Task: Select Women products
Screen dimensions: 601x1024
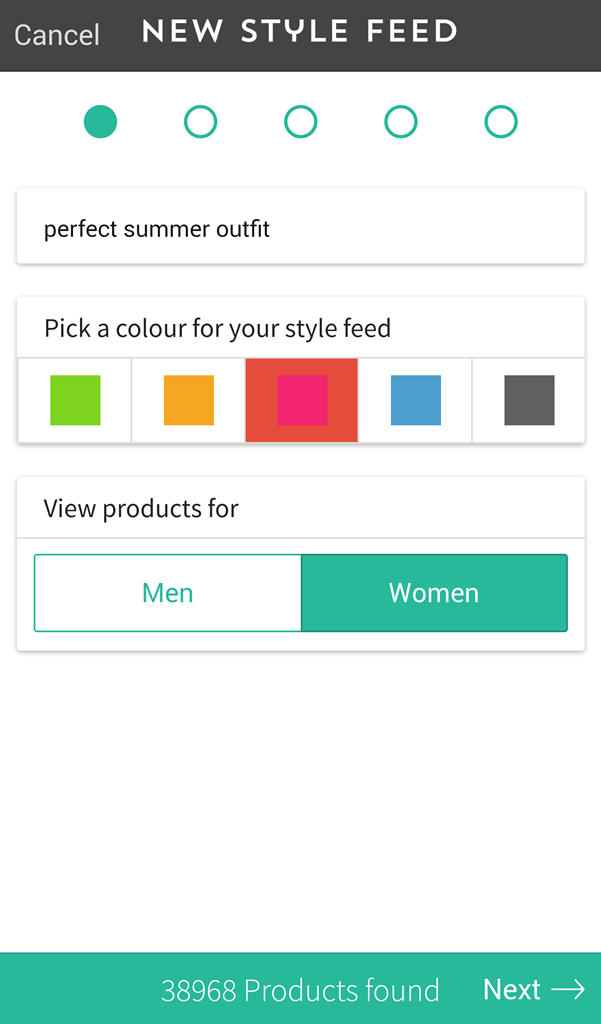Action: point(434,593)
